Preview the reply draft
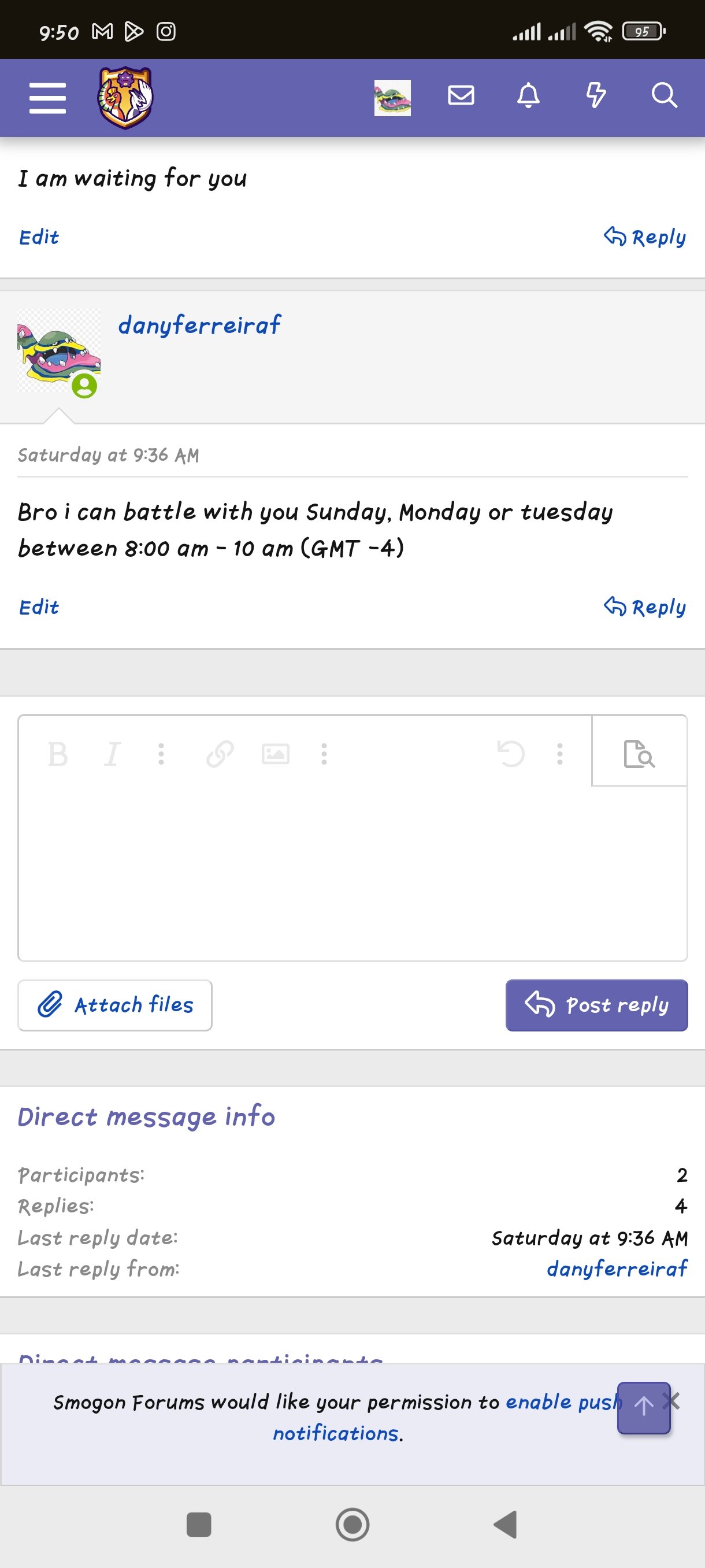The width and height of the screenshot is (705, 1568). 639,753
